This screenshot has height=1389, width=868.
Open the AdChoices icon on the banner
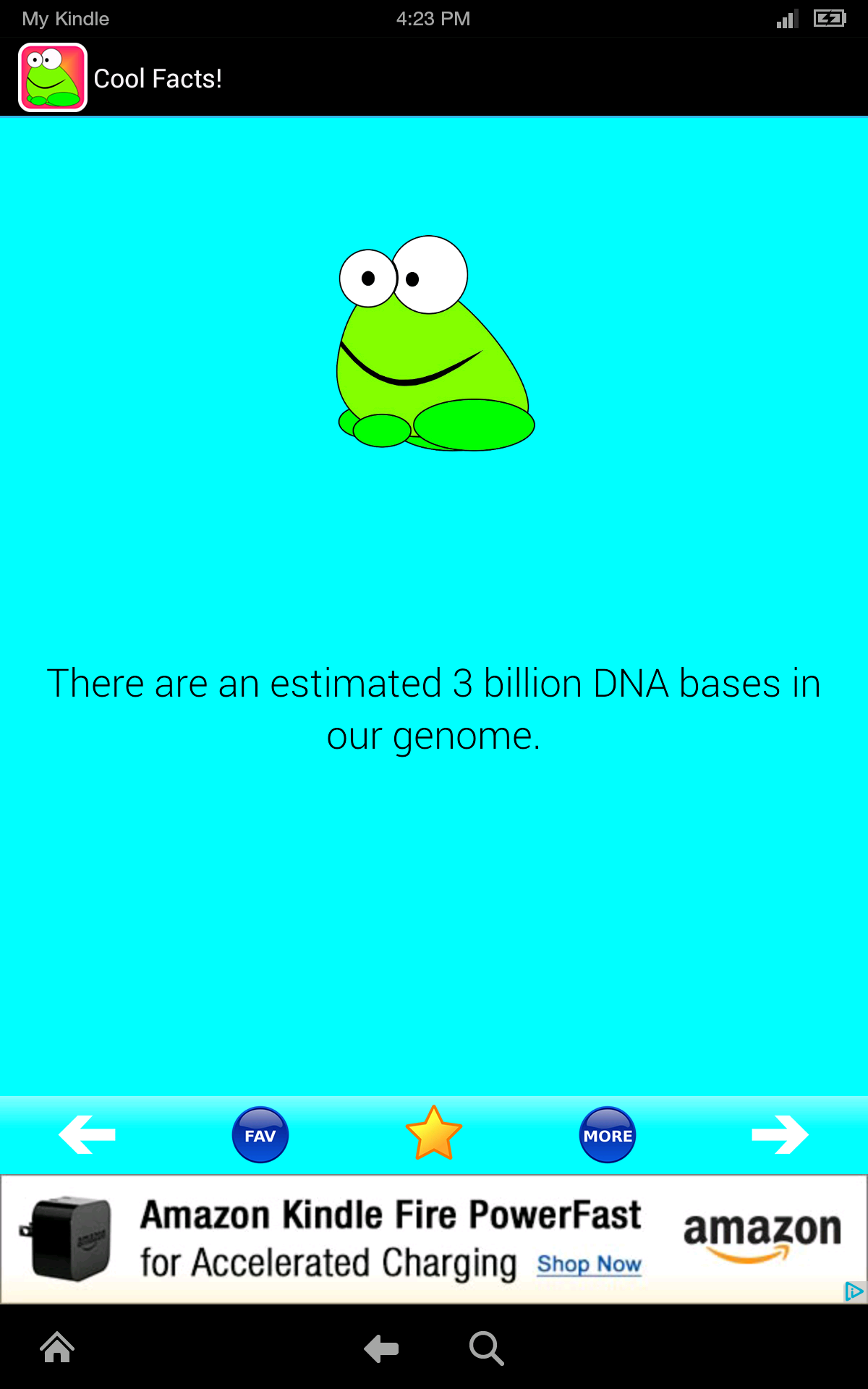click(x=854, y=1291)
